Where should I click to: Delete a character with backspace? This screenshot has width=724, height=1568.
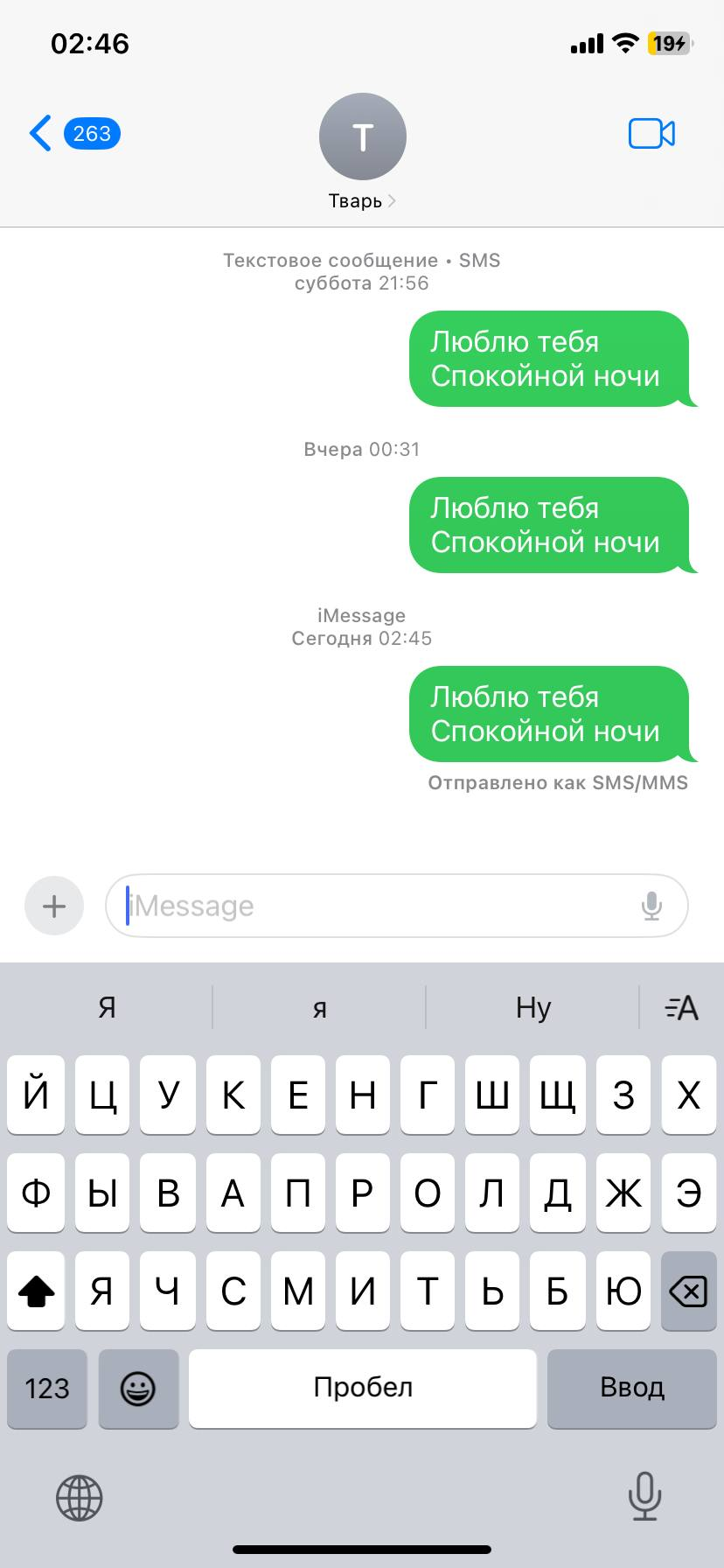click(x=688, y=1291)
